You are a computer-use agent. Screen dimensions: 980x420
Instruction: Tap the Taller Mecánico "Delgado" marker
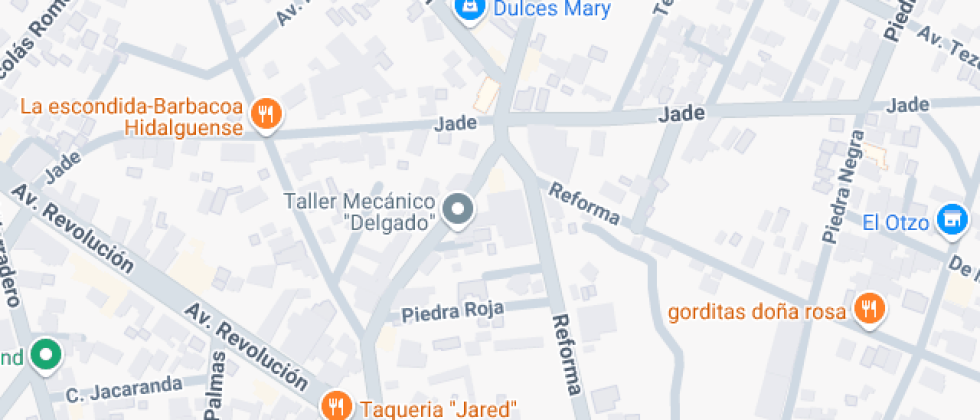point(459,210)
